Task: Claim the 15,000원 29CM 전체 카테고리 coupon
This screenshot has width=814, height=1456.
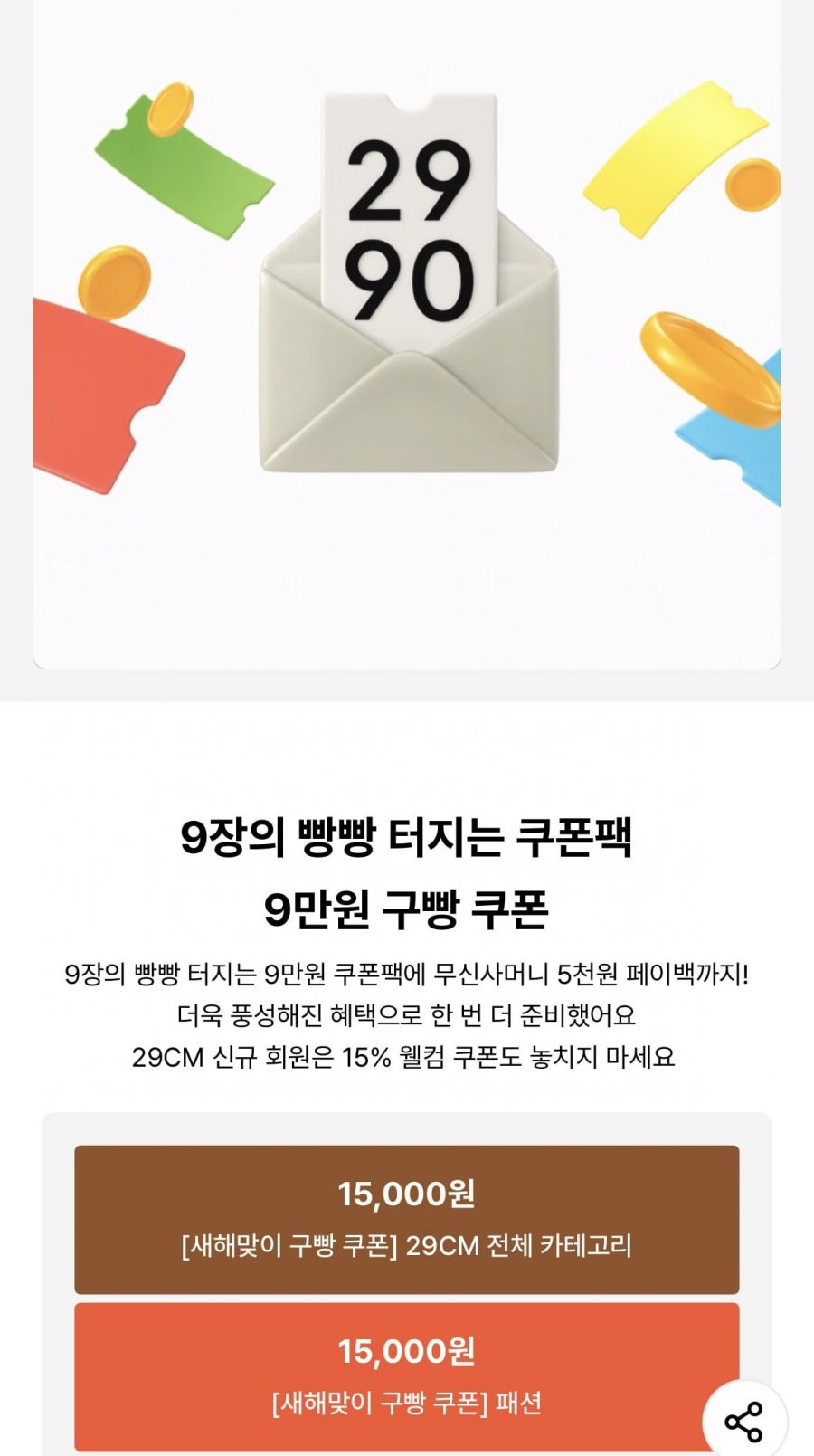Action: click(x=406, y=1218)
